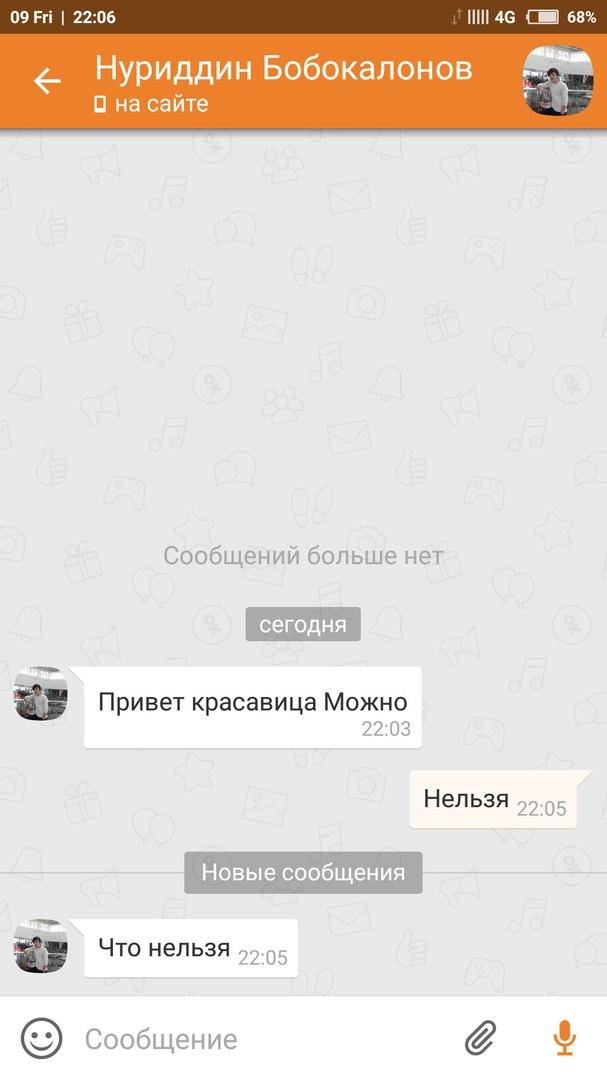The width and height of the screenshot is (607, 1080).
Task: Go back using the arrow icon
Action: click(x=47, y=81)
